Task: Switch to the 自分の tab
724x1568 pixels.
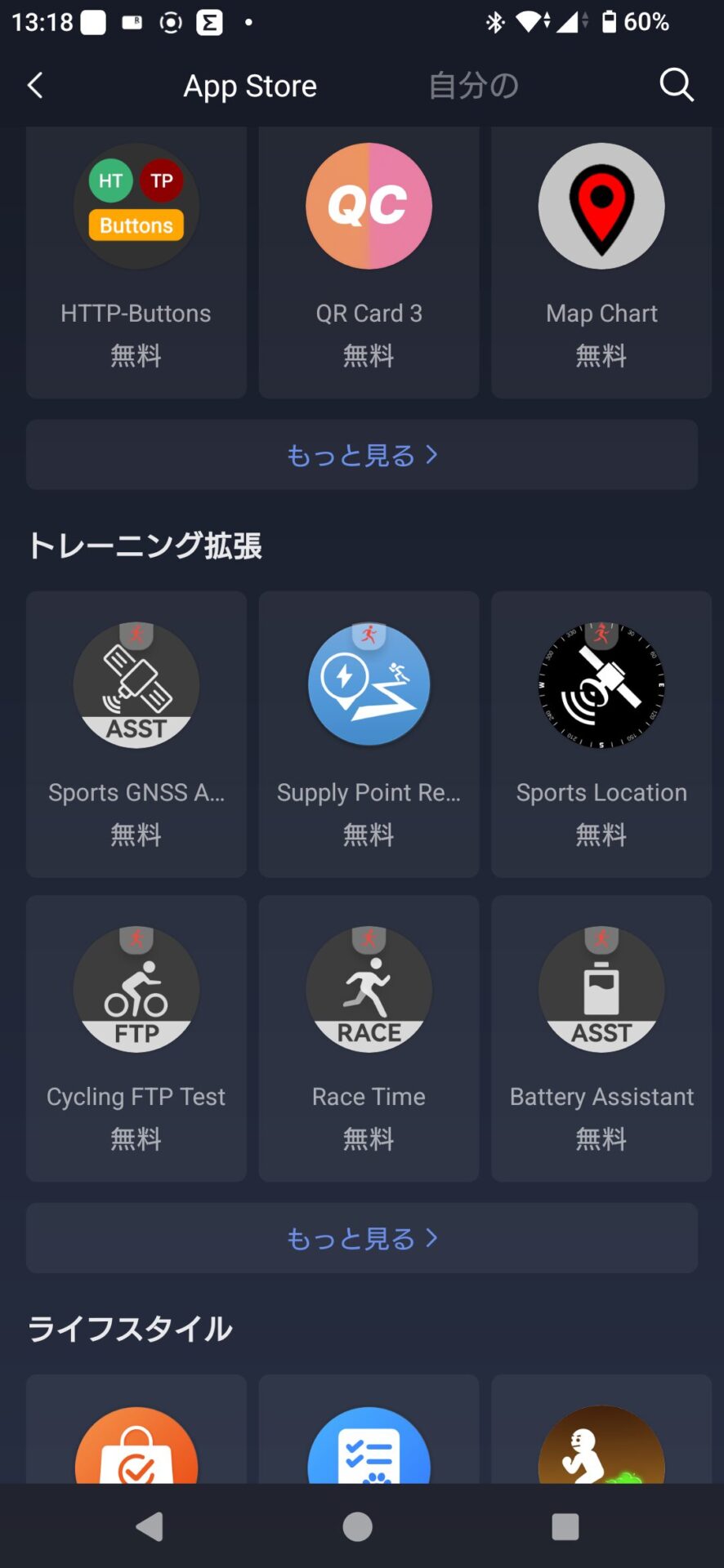Action: coord(474,86)
